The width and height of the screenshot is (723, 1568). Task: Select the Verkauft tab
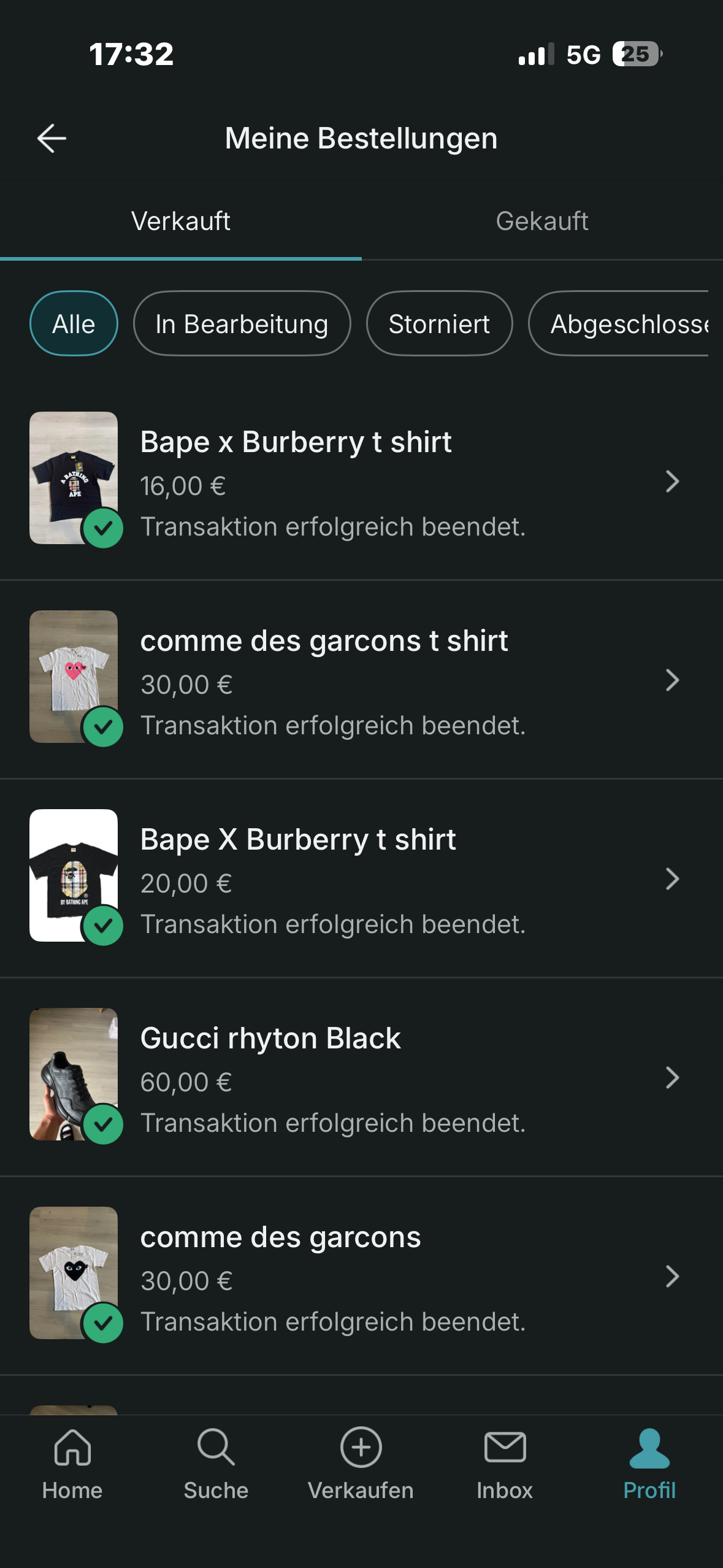(181, 221)
